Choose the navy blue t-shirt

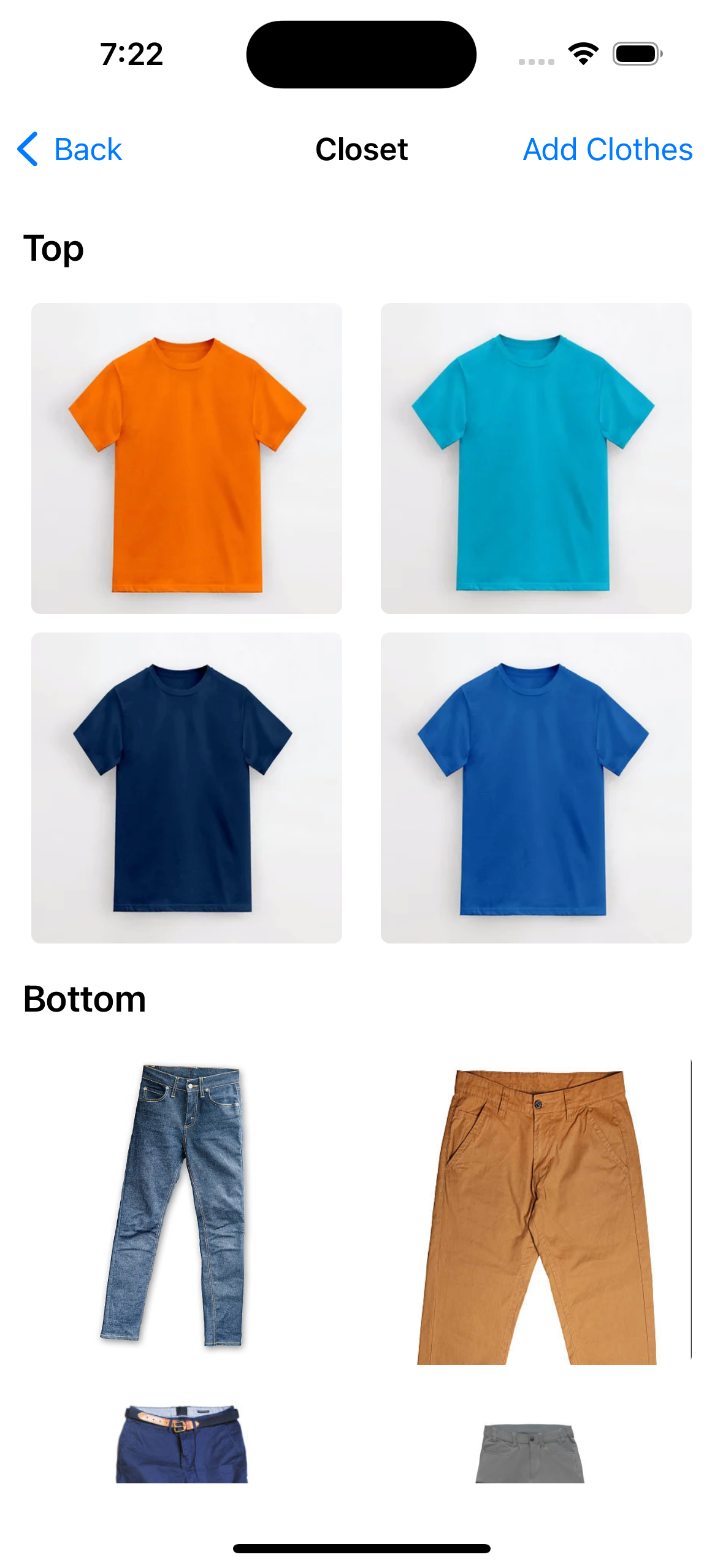click(x=186, y=787)
